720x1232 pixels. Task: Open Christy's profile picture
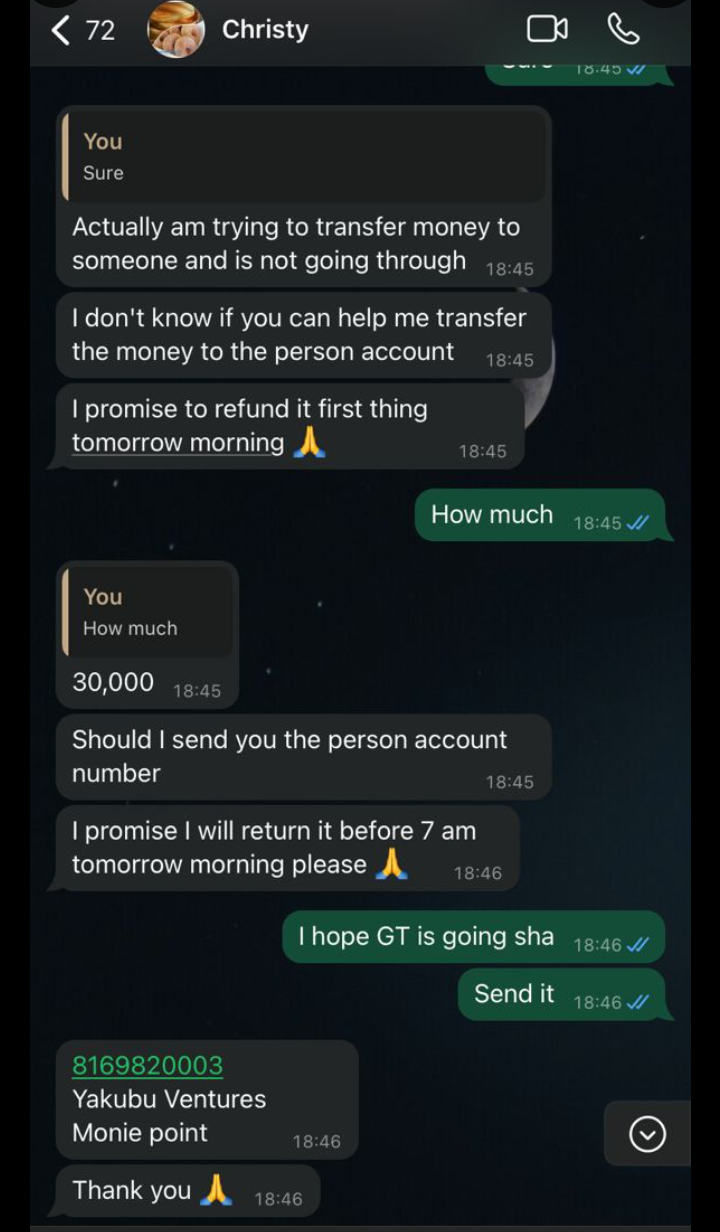click(x=176, y=30)
